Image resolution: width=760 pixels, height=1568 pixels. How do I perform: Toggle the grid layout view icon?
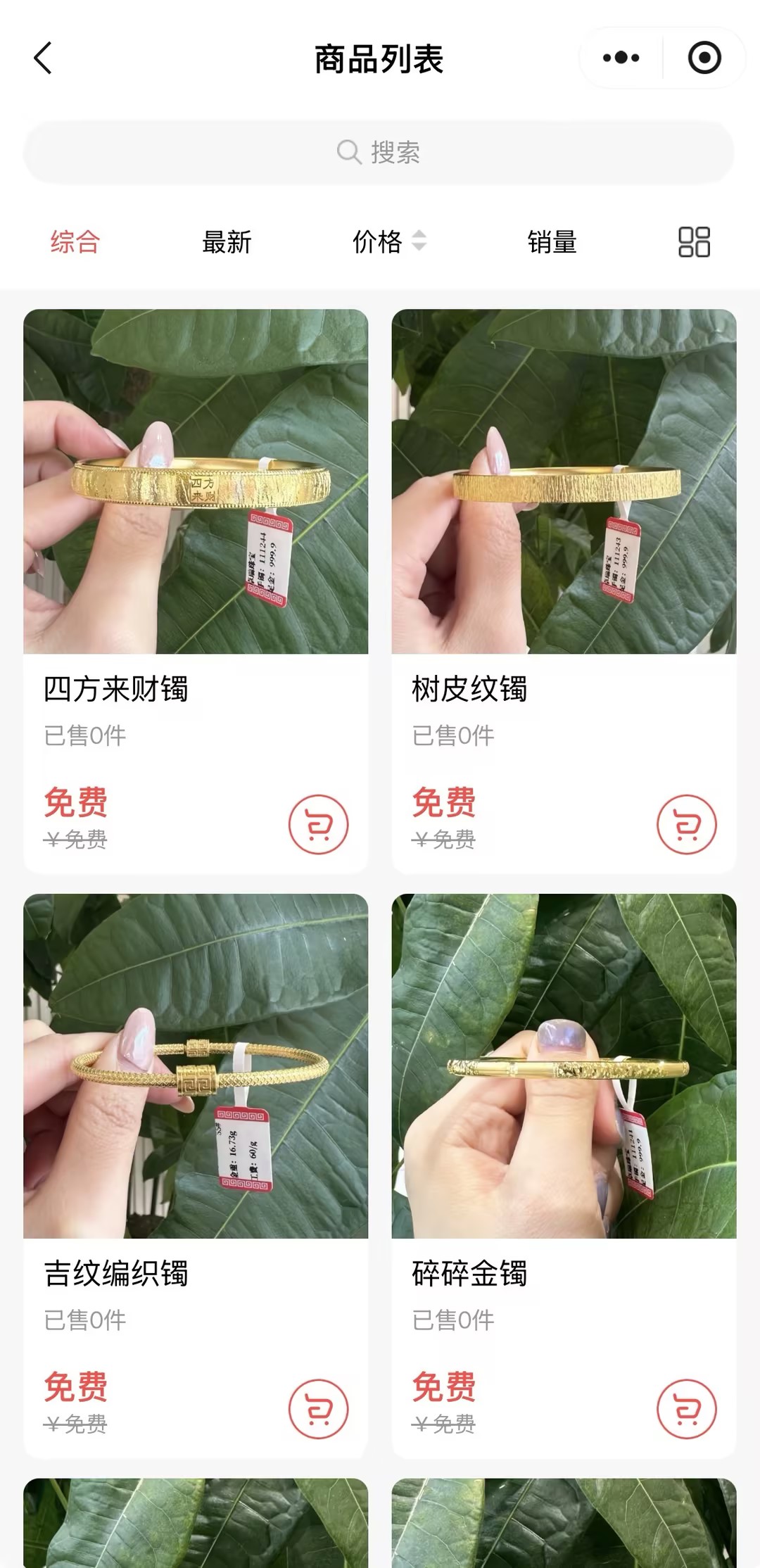tap(694, 242)
